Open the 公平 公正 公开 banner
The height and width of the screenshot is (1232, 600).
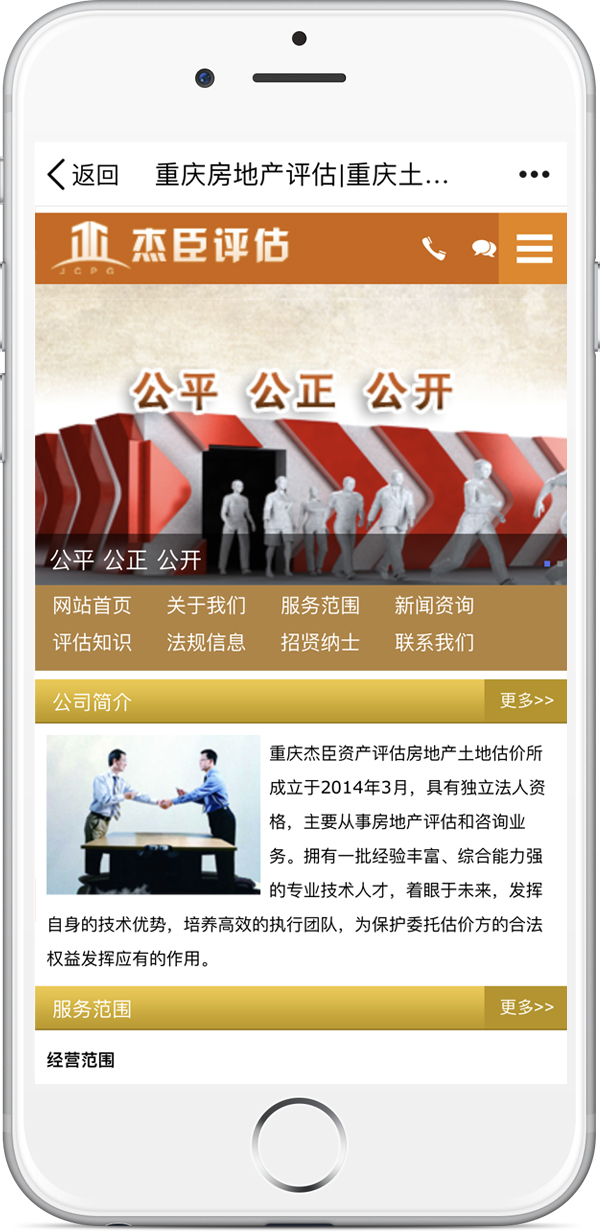(x=300, y=430)
